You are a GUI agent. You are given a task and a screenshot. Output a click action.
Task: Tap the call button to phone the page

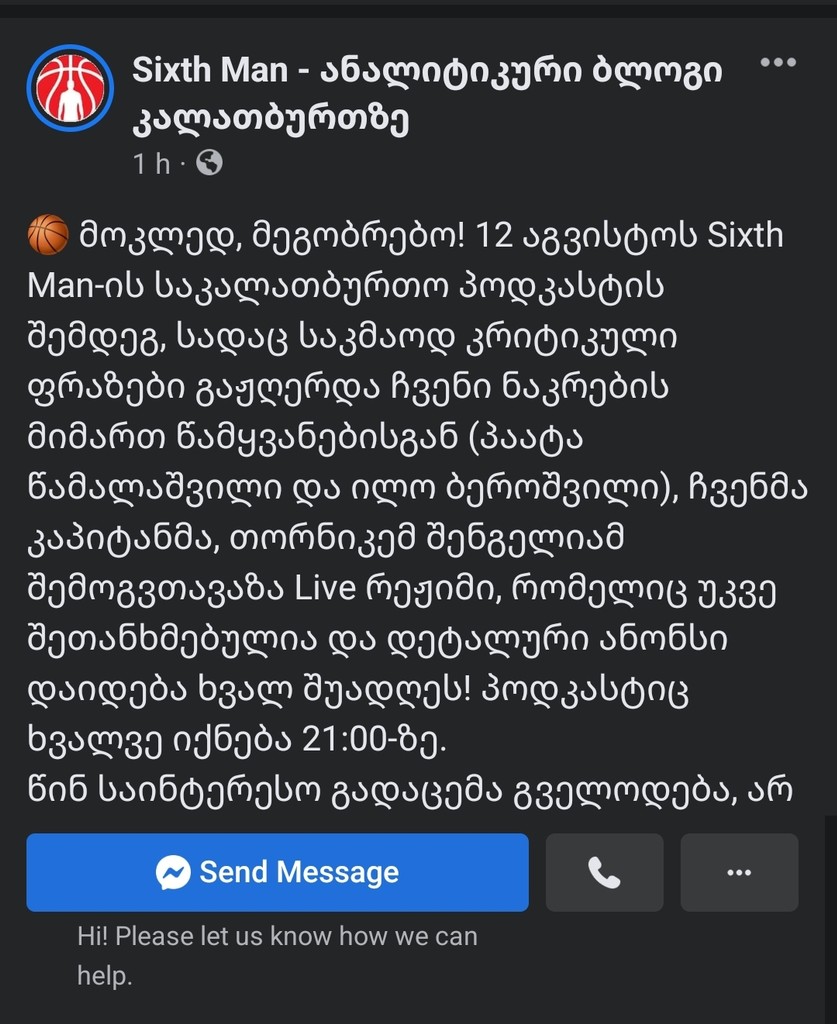(x=604, y=872)
